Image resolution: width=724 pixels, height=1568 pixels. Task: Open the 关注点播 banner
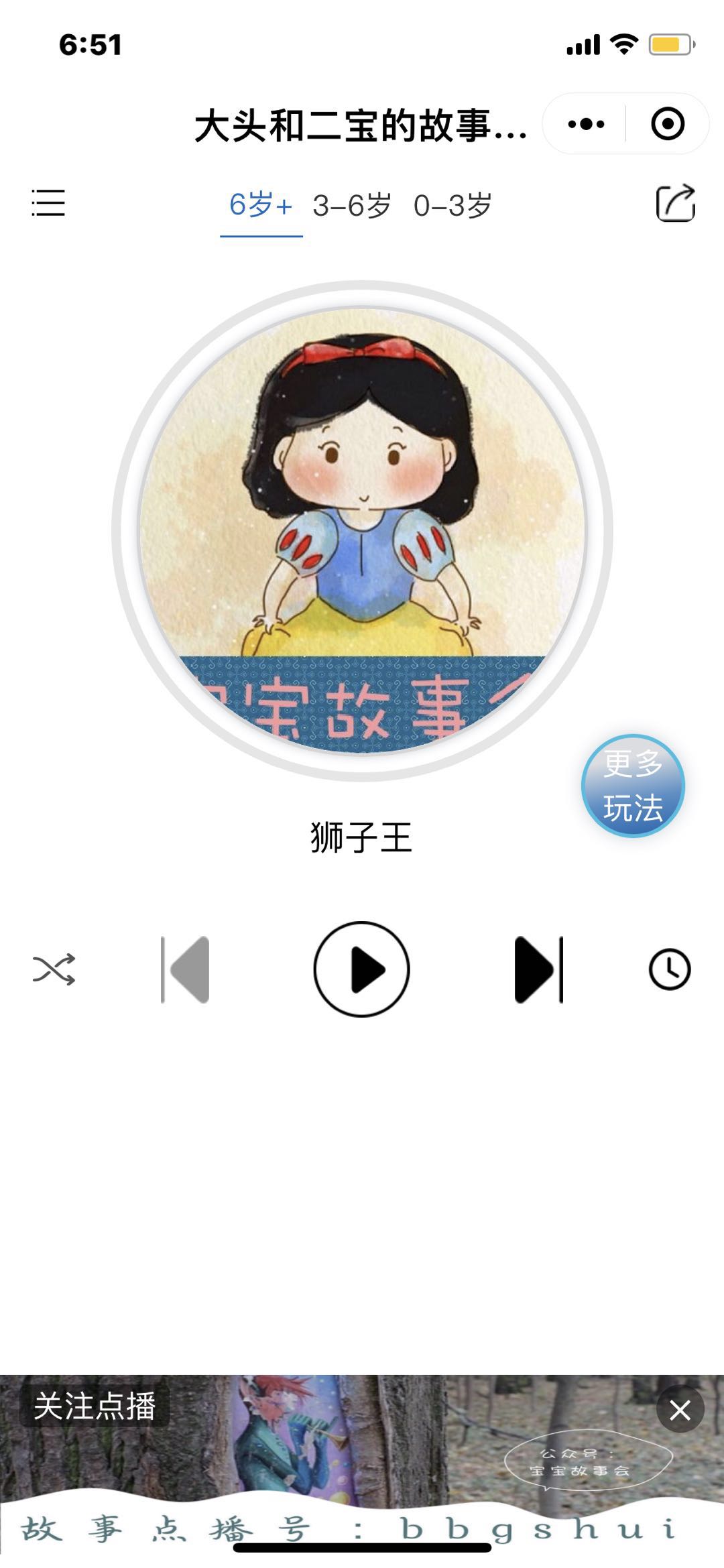tap(95, 1406)
